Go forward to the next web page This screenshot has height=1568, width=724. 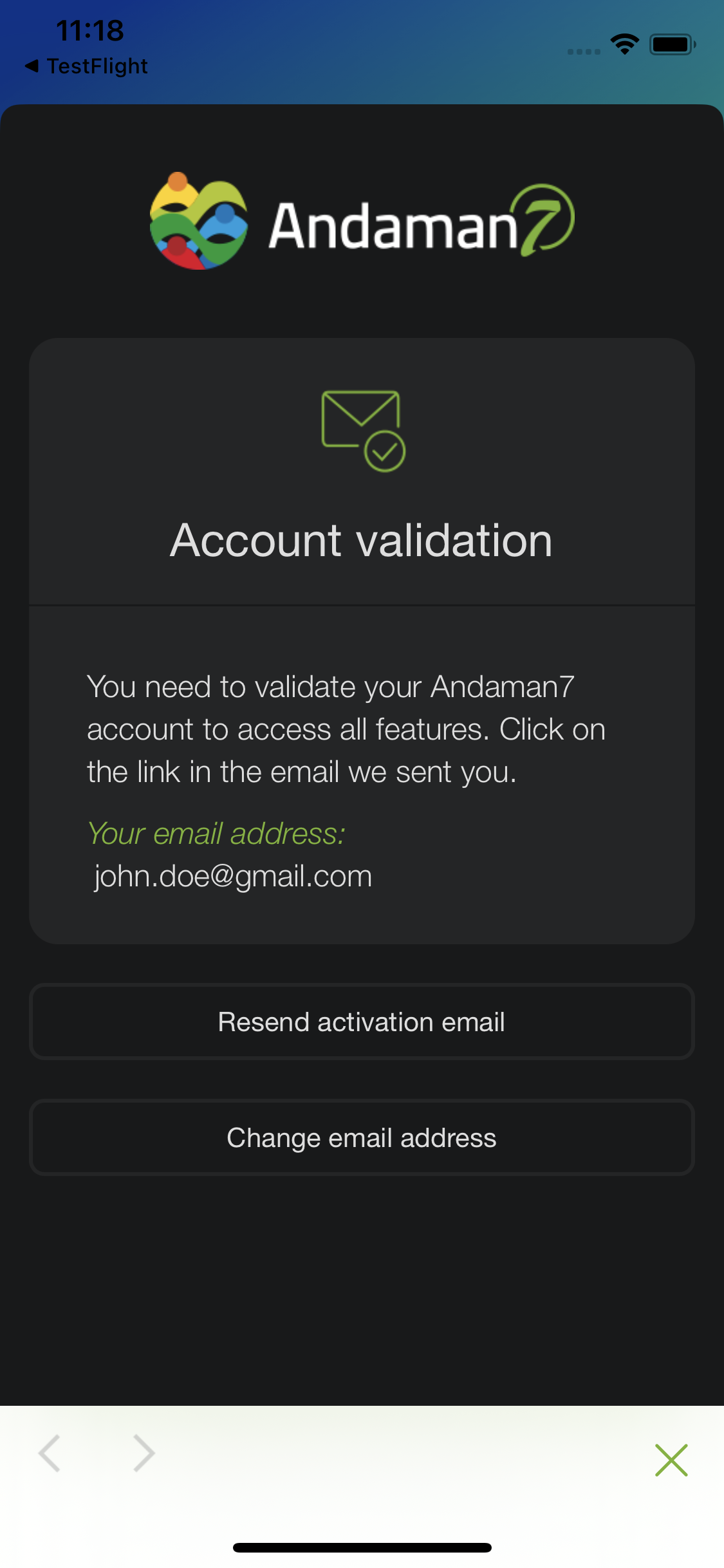pos(143,1453)
